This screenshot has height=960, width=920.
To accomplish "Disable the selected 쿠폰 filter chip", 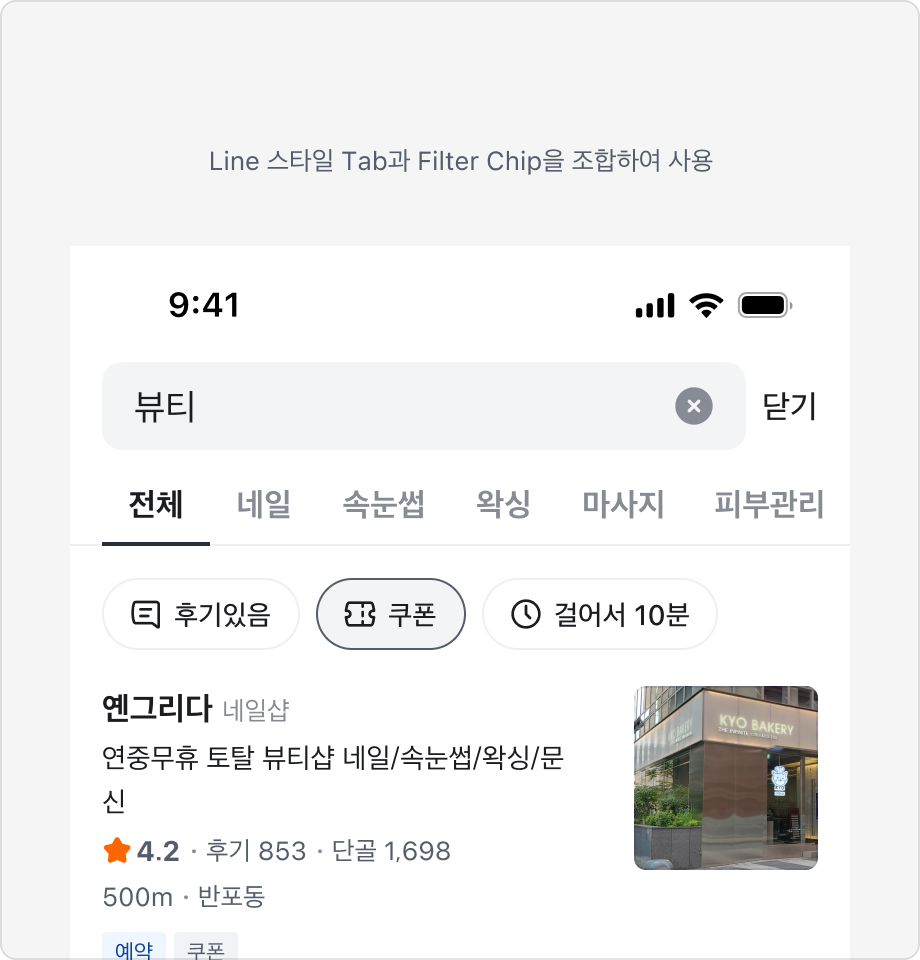I will pyautogui.click(x=391, y=615).
